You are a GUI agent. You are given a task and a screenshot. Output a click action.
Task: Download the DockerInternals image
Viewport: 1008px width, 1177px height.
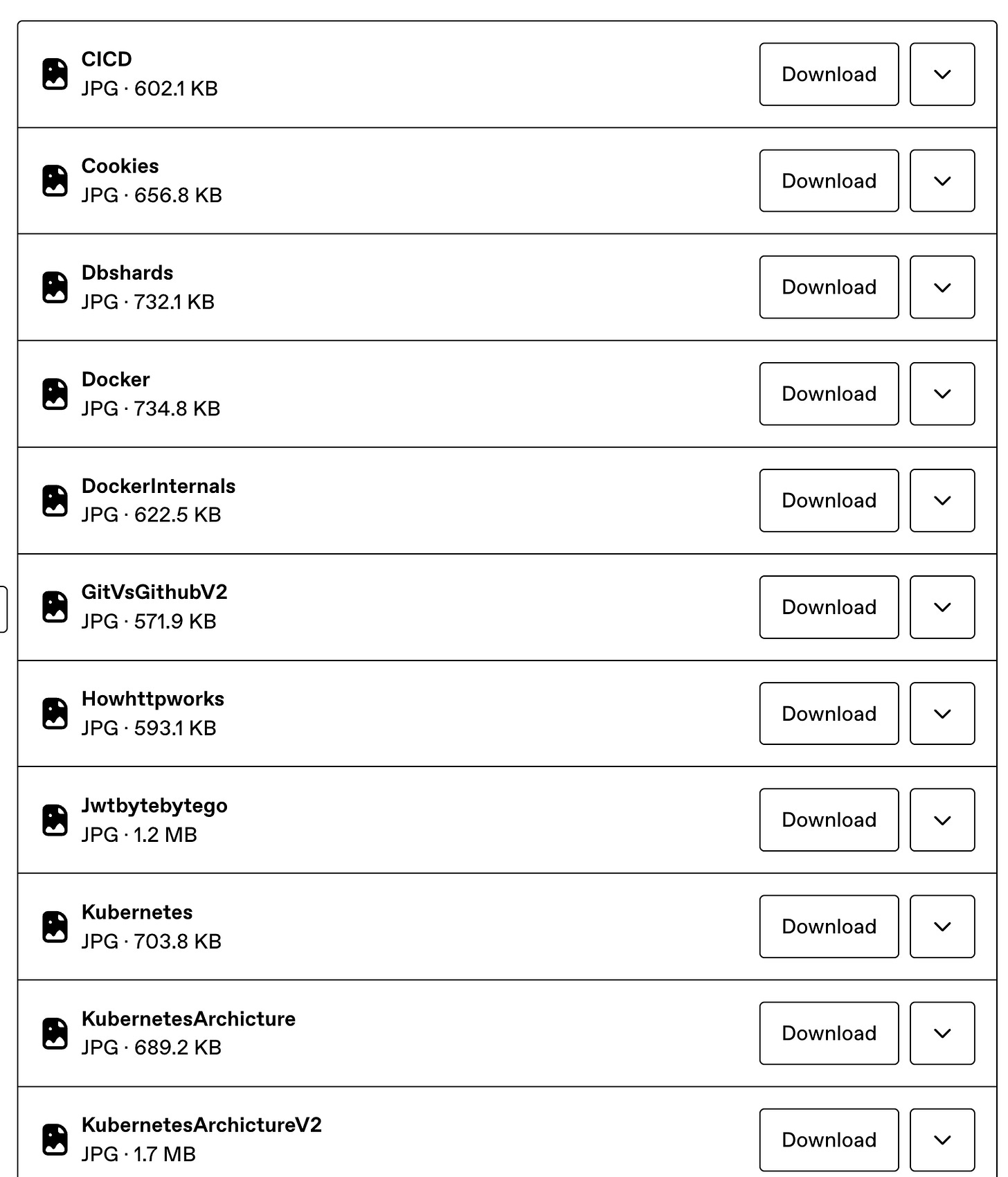tap(829, 501)
